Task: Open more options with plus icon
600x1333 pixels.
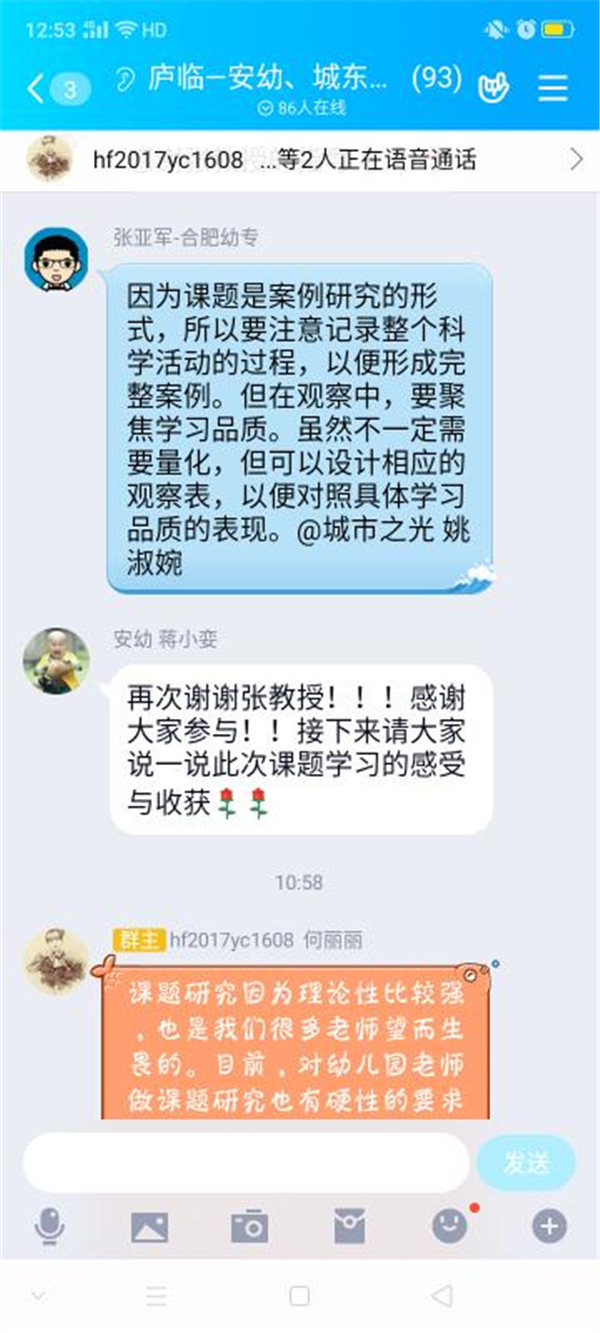Action: click(549, 1225)
